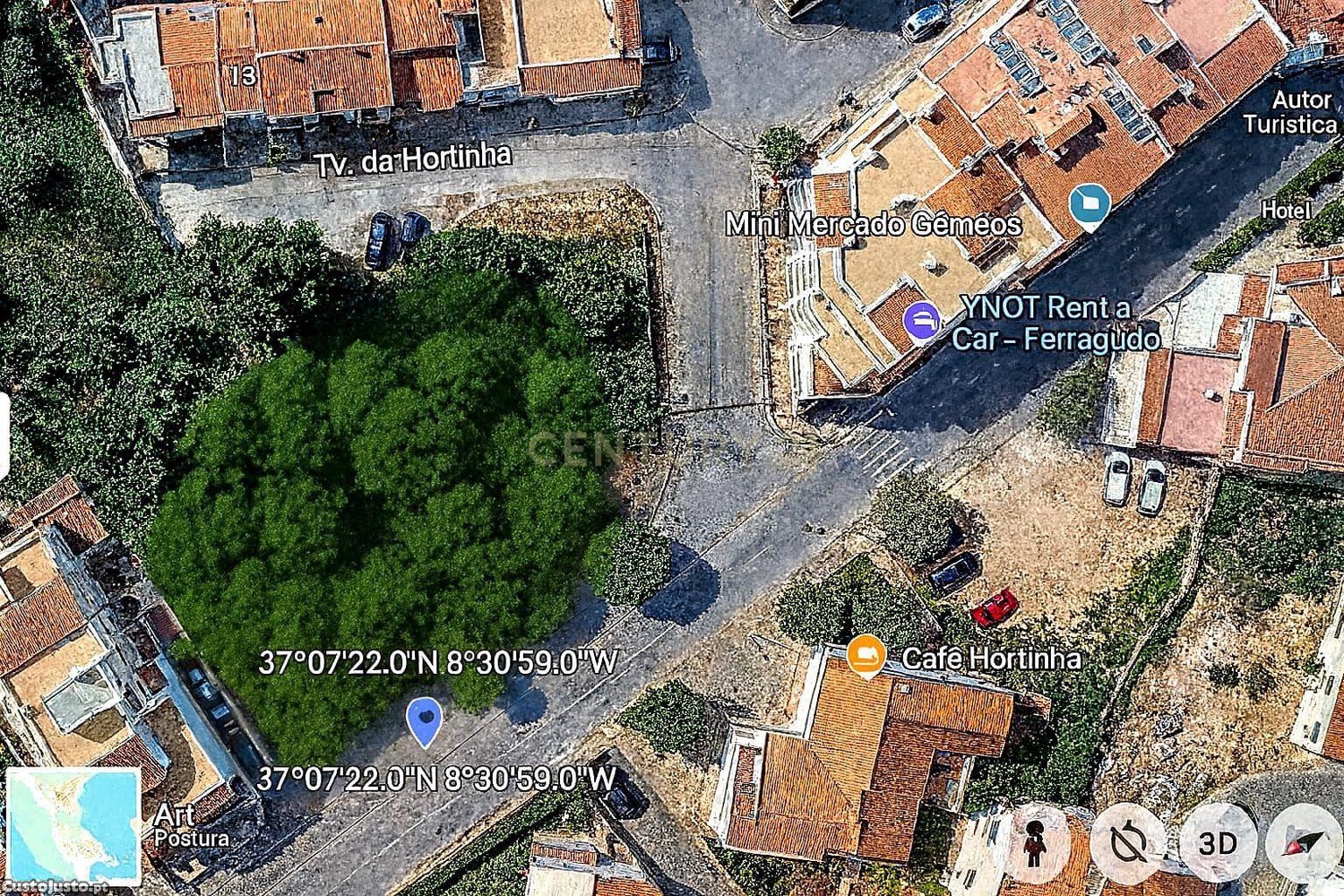Open the overview minimap thumbnail
This screenshot has height=896, width=1344.
73,825
